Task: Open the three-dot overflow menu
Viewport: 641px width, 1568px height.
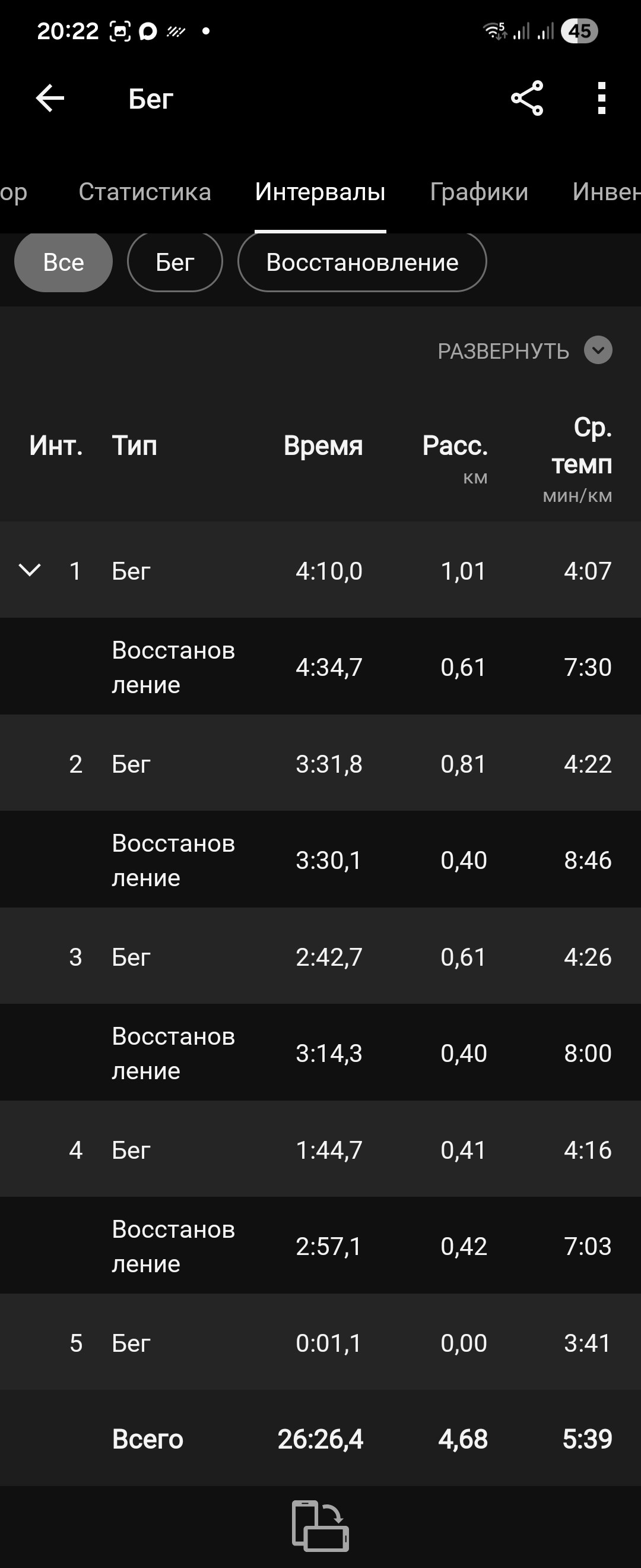Action: tap(601, 98)
